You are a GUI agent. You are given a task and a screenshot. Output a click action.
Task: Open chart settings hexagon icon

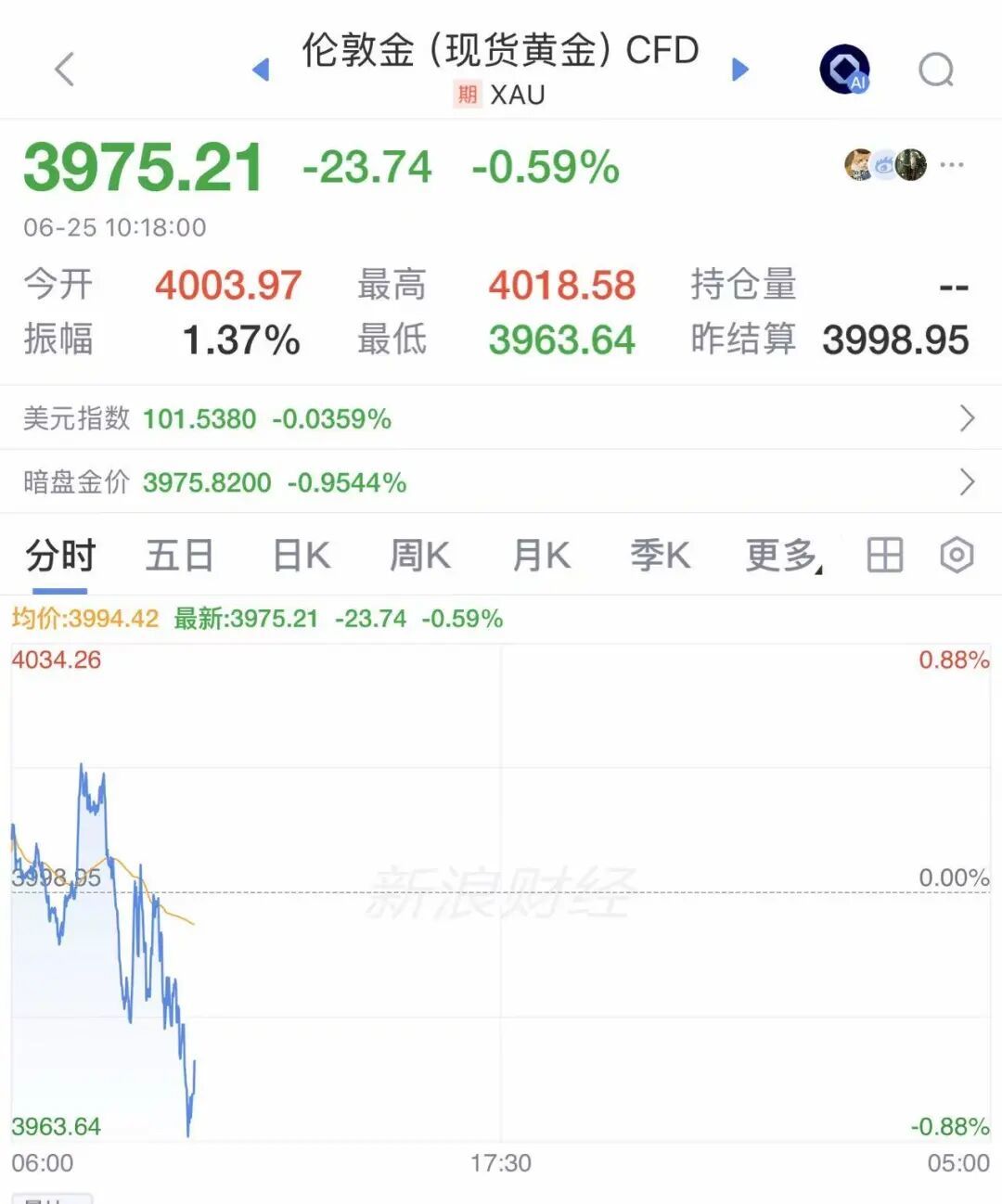point(957,556)
